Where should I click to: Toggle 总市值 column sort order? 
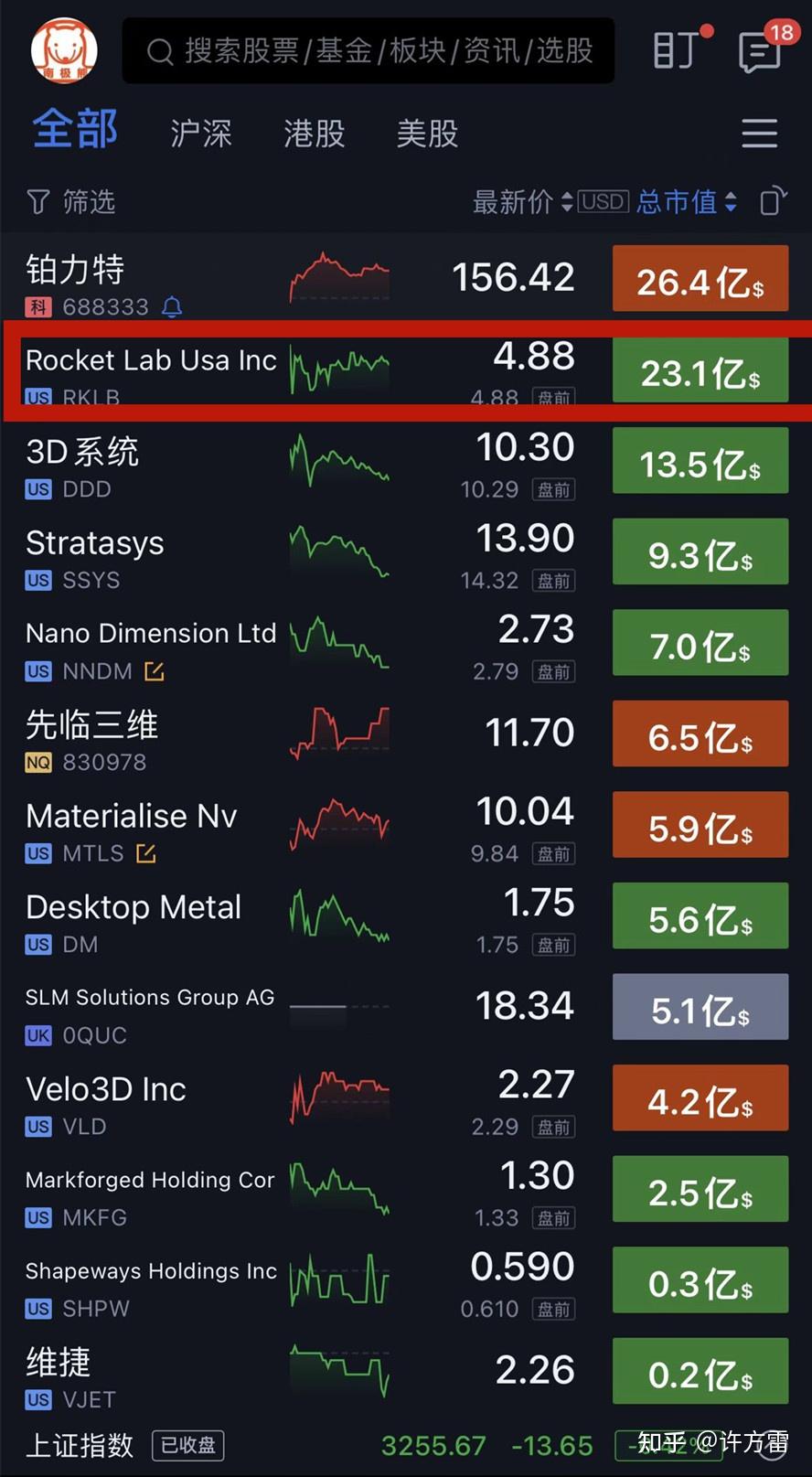684,202
